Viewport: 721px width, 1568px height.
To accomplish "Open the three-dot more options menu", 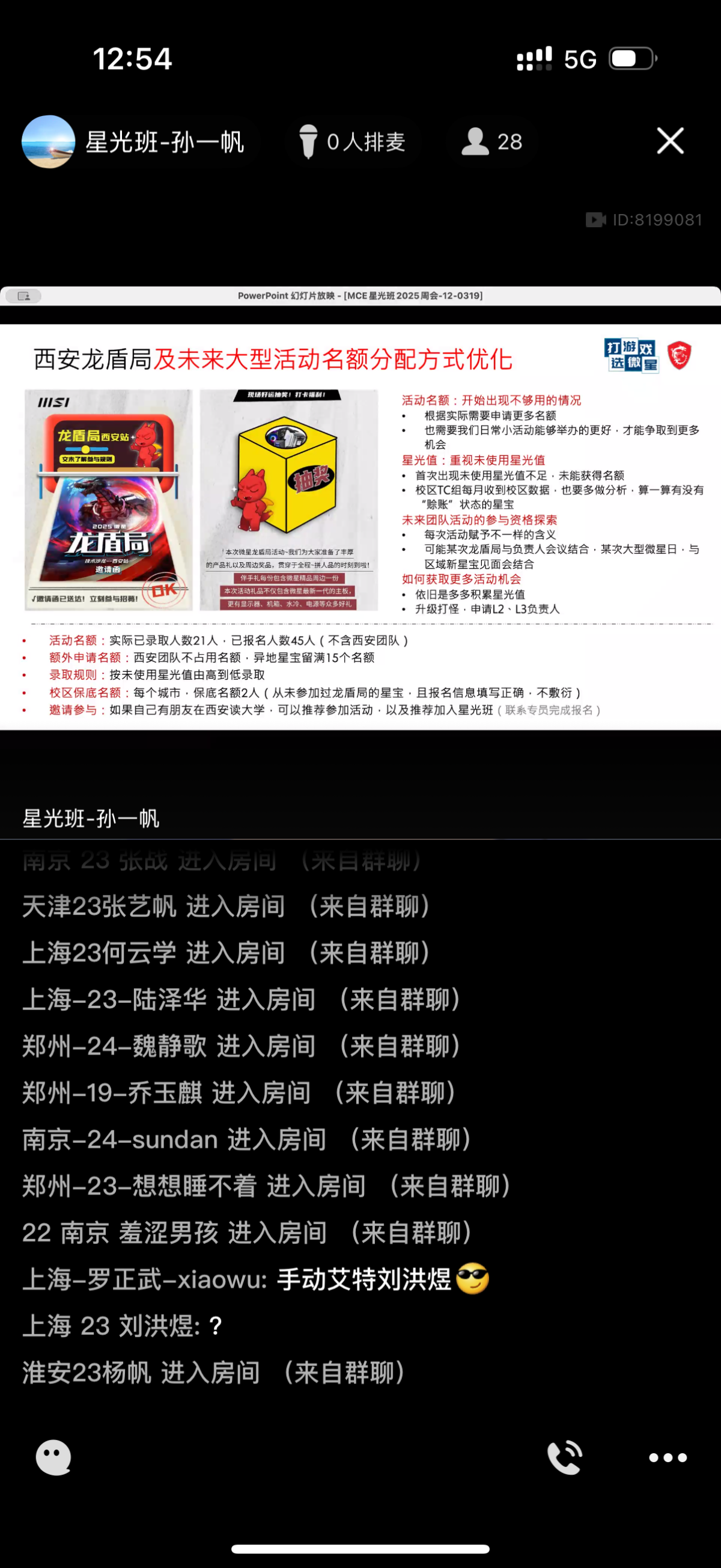I will (668, 1457).
